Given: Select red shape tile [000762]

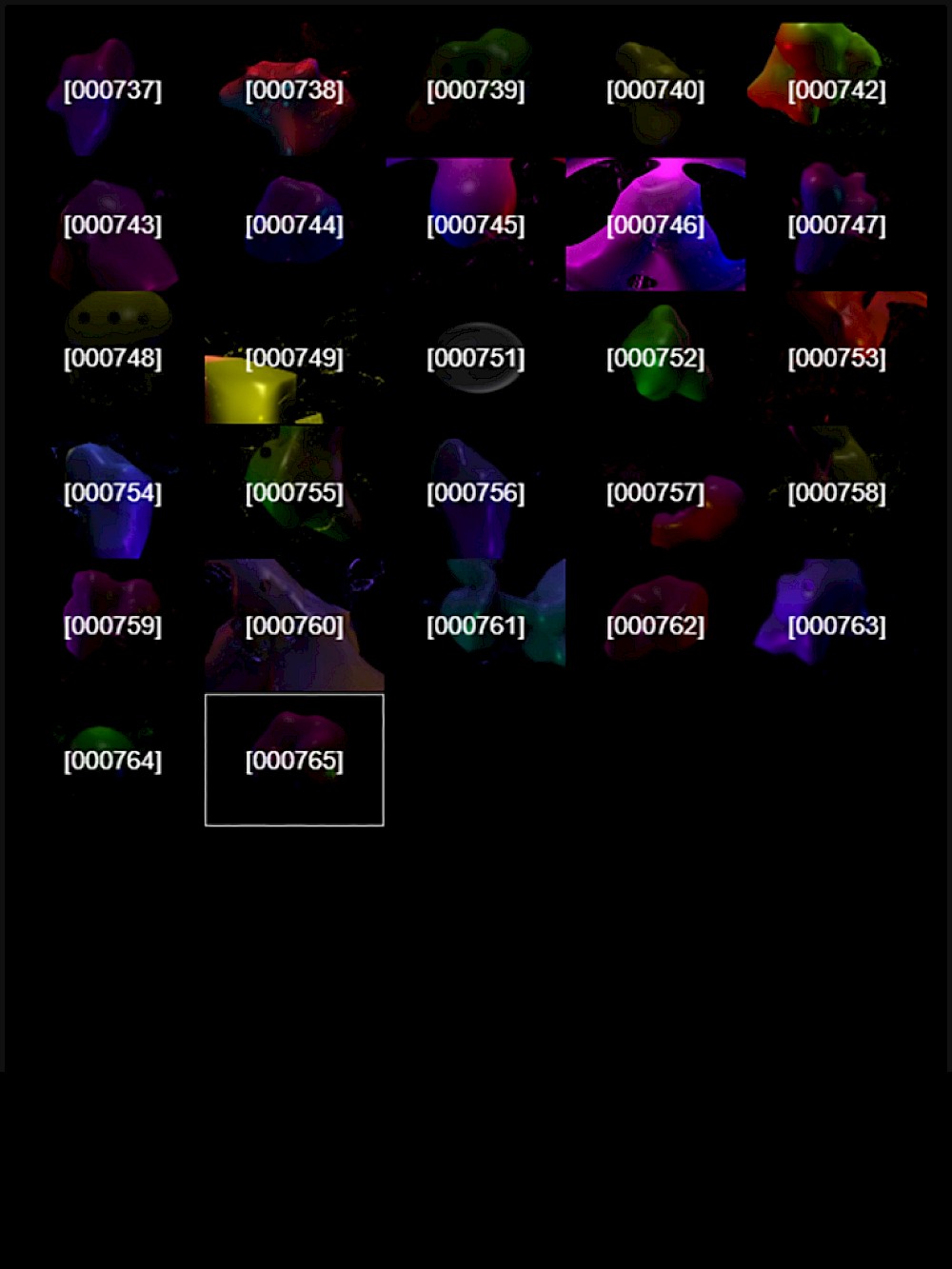Looking at the screenshot, I should pos(656,625).
